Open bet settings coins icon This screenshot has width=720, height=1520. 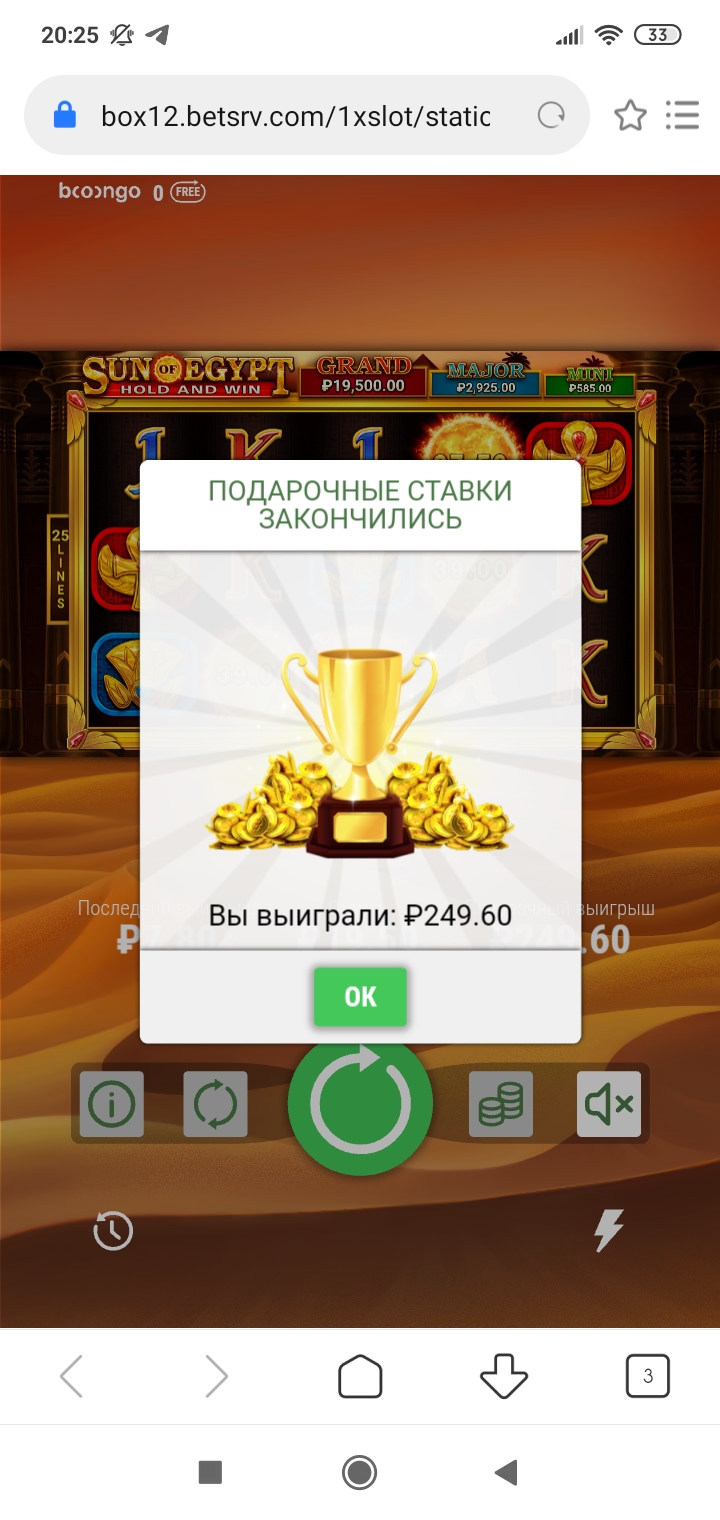tap(501, 1104)
